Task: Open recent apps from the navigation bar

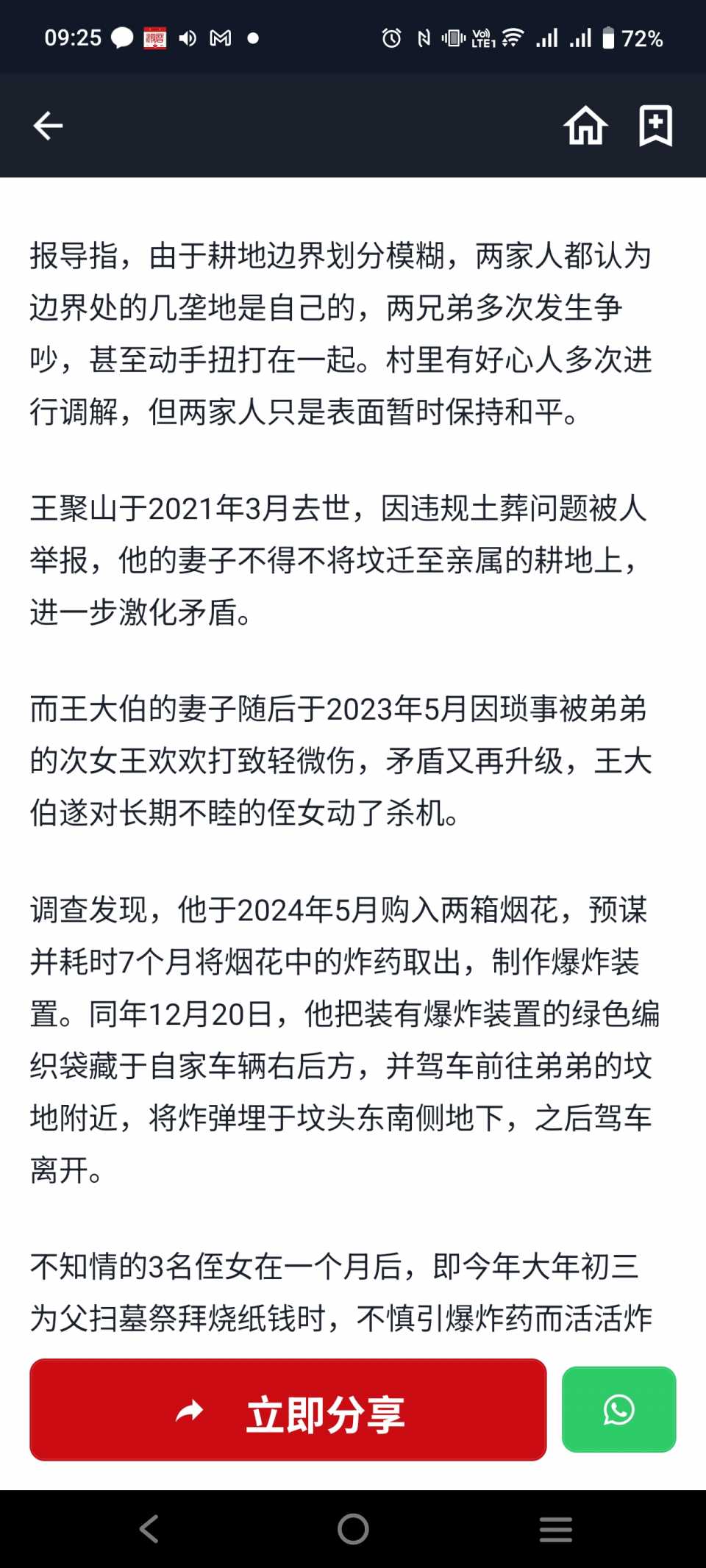Action: (x=555, y=1529)
